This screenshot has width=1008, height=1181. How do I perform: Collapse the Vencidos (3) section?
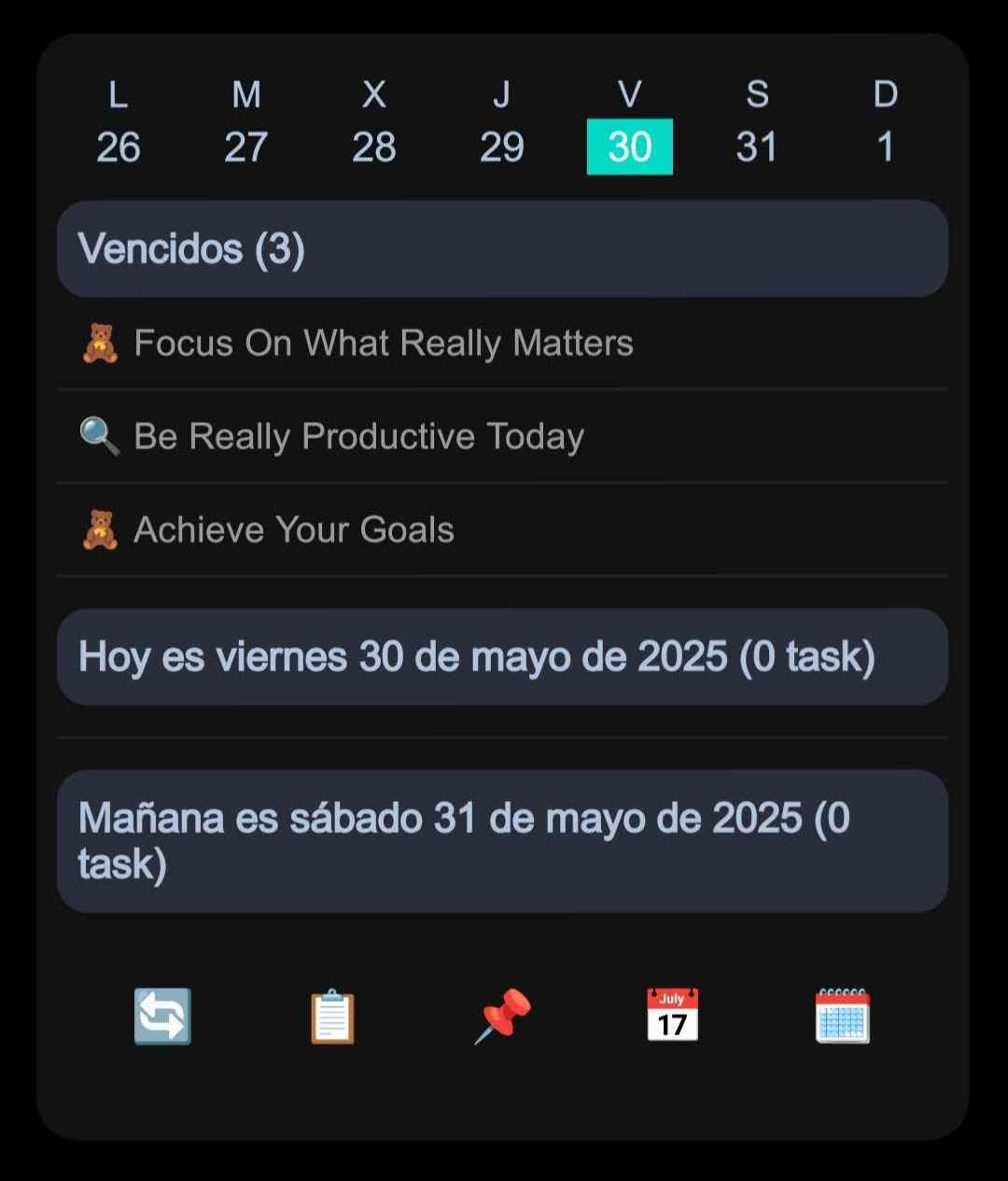[502, 249]
